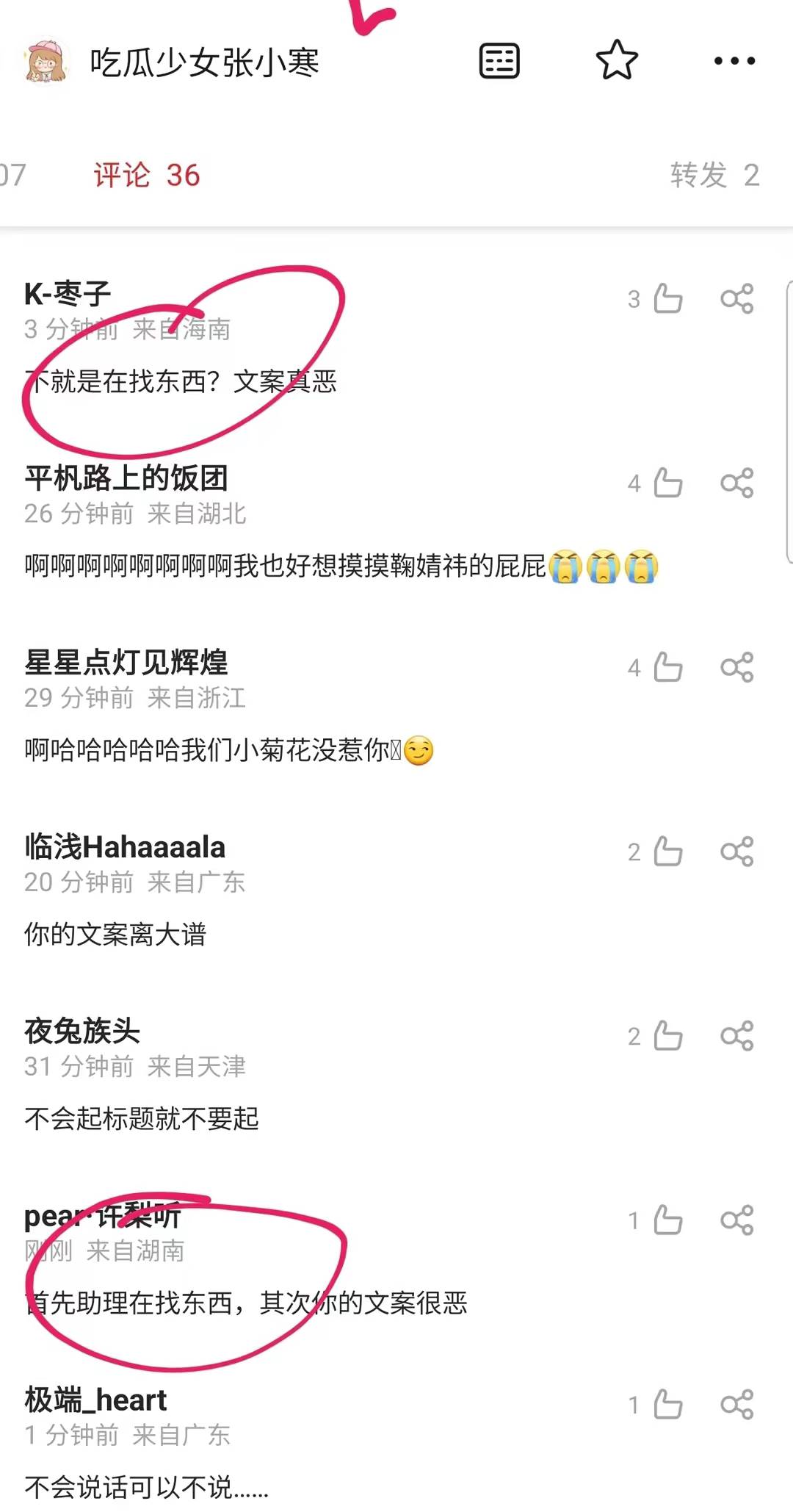The image size is (793, 1512).
Task: Open 极端_heart's profile from username
Action: 95,1400
